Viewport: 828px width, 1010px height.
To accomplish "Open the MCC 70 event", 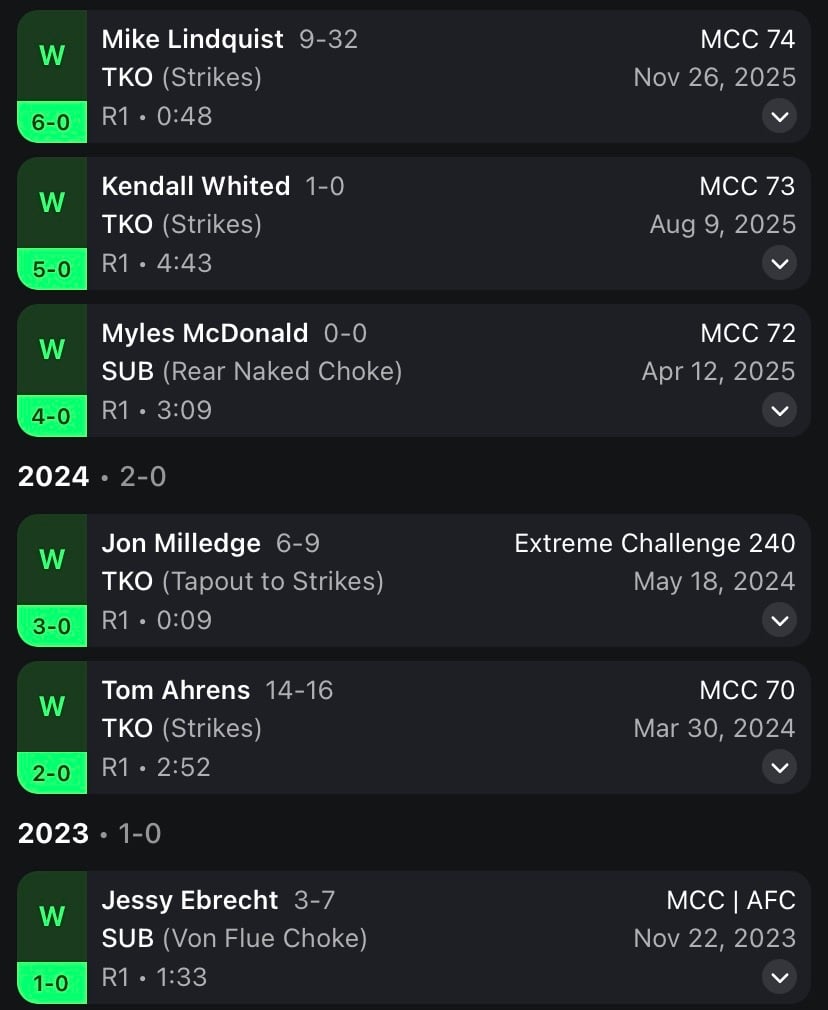I will click(x=747, y=691).
